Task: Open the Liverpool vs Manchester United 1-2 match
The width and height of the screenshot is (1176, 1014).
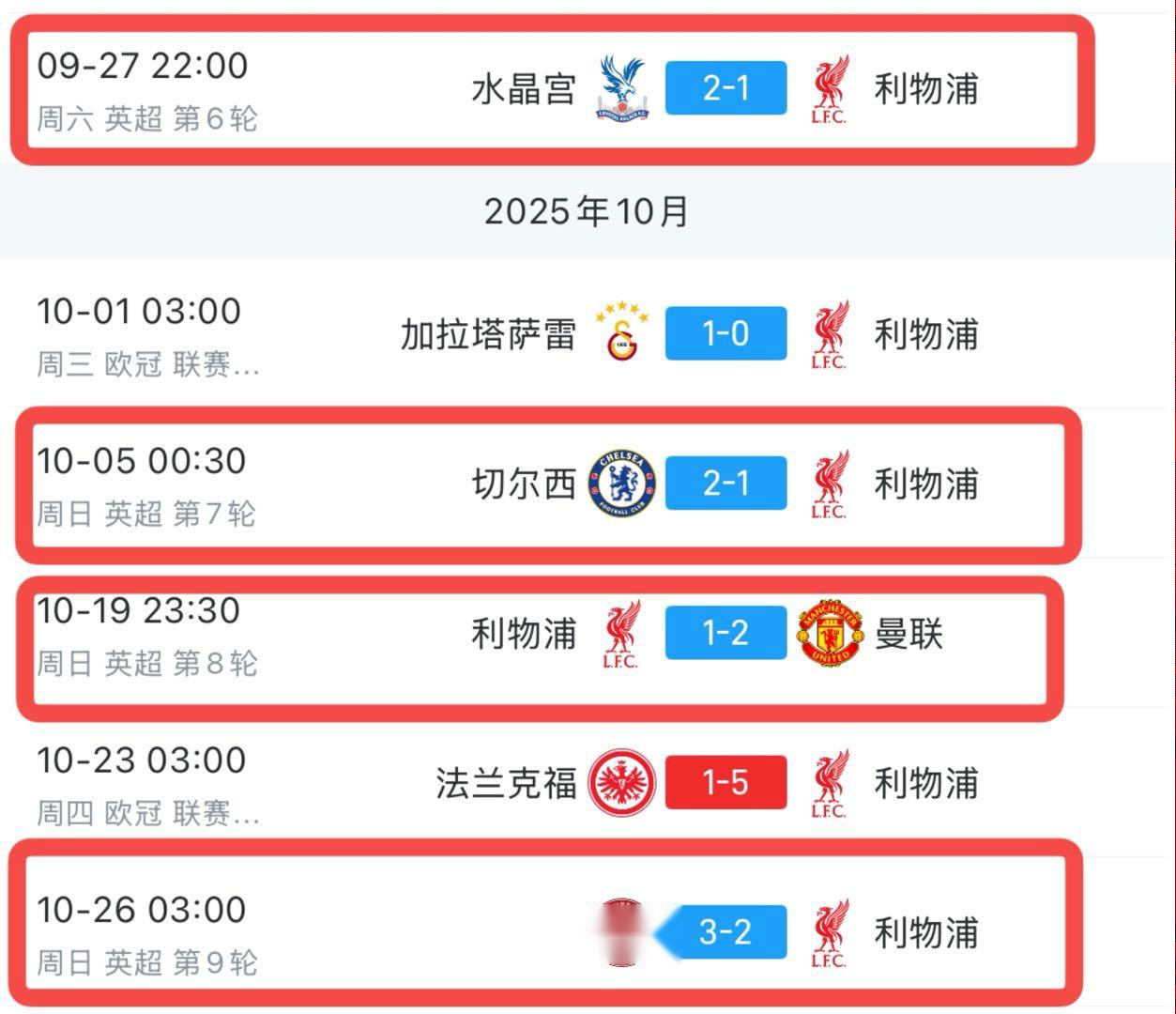Action: pyautogui.click(x=725, y=634)
